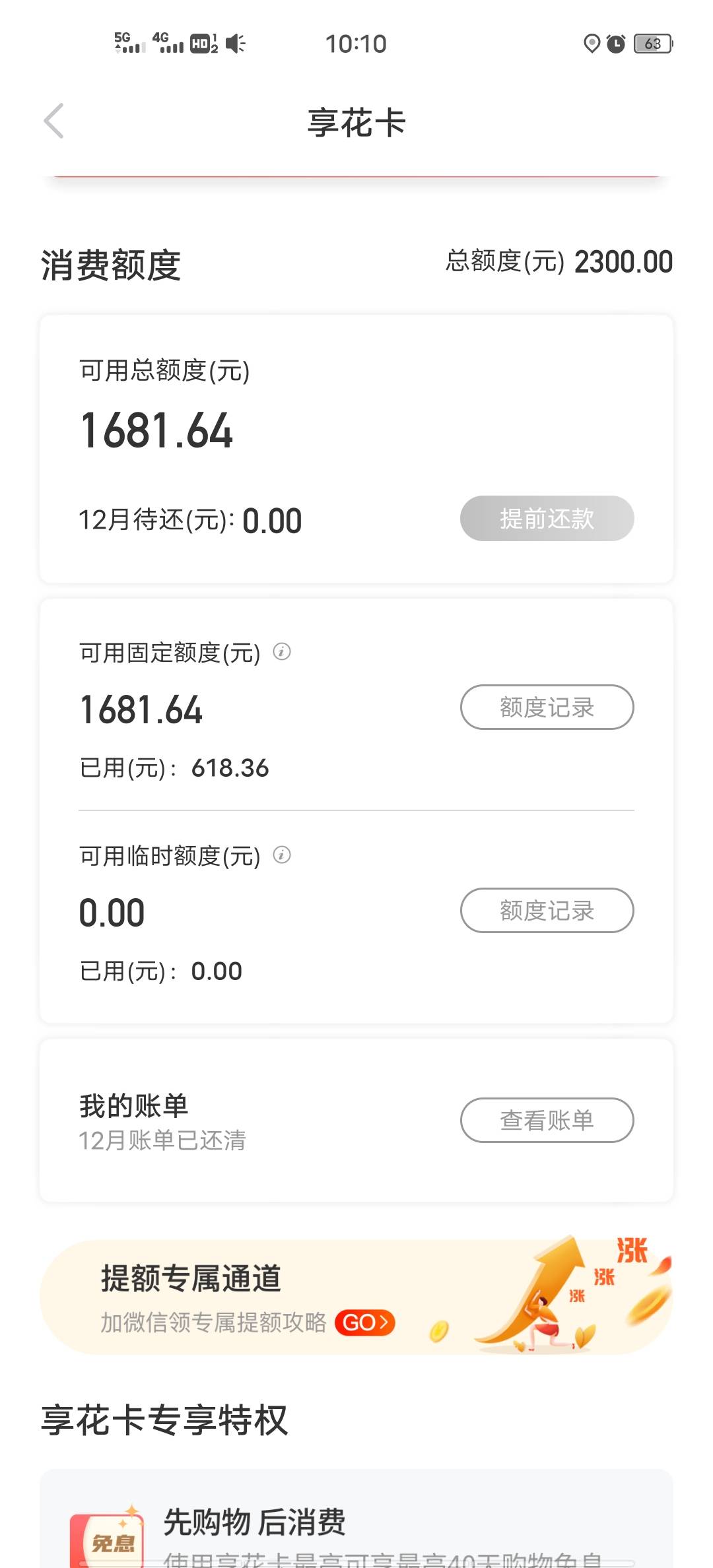
Task: Open the 提额专属通道 banner
Action: 356,1297
